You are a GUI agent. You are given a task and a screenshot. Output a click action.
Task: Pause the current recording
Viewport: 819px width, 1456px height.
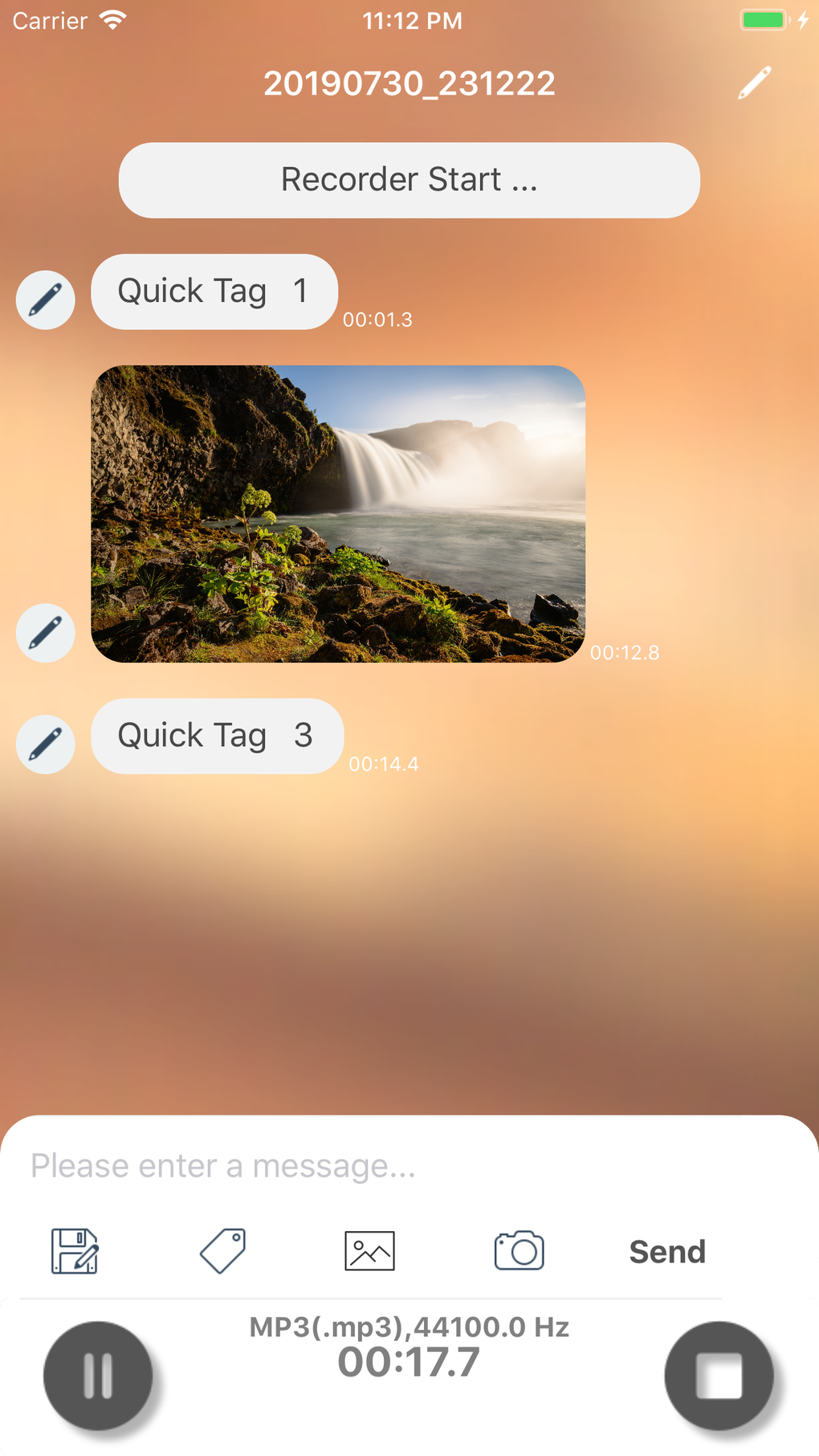tap(98, 1375)
